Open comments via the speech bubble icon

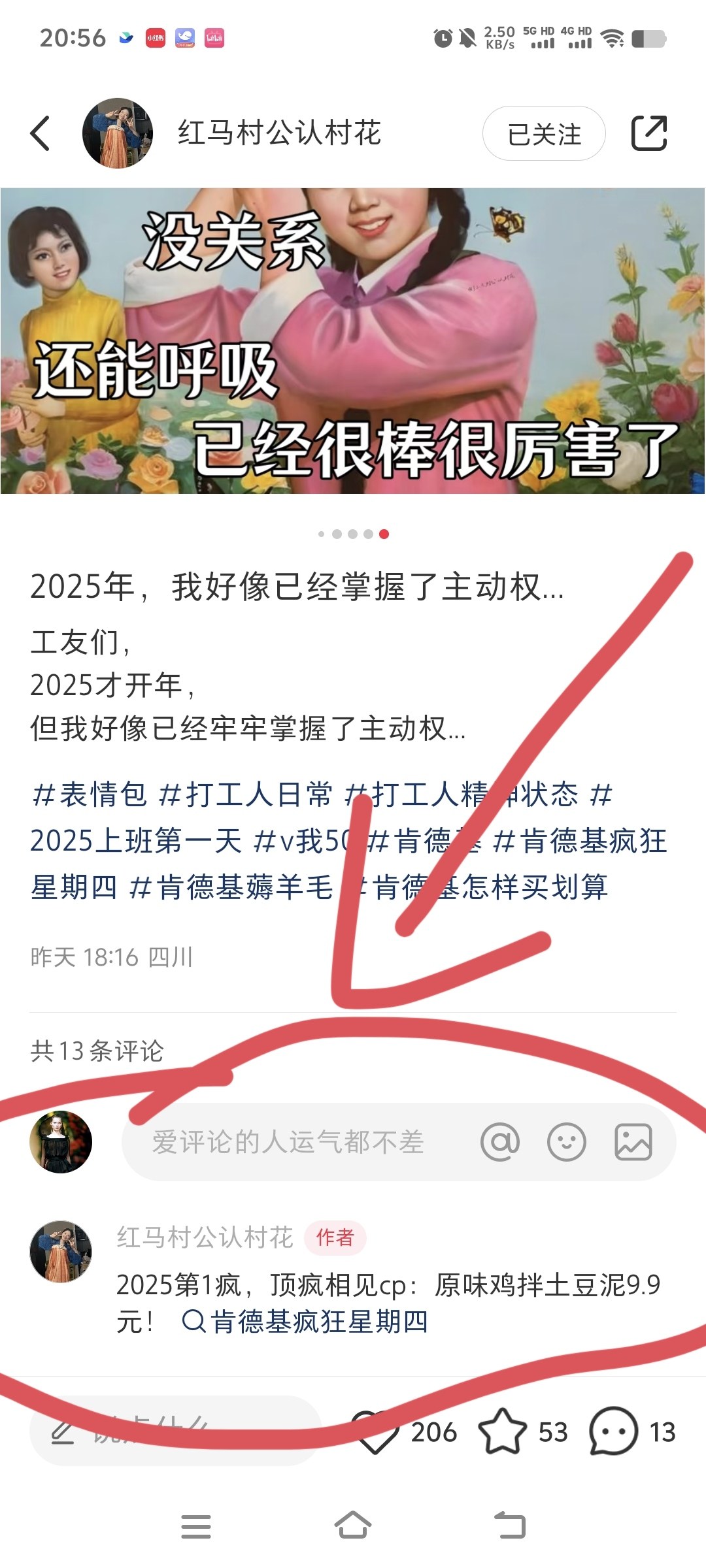pyautogui.click(x=613, y=1431)
